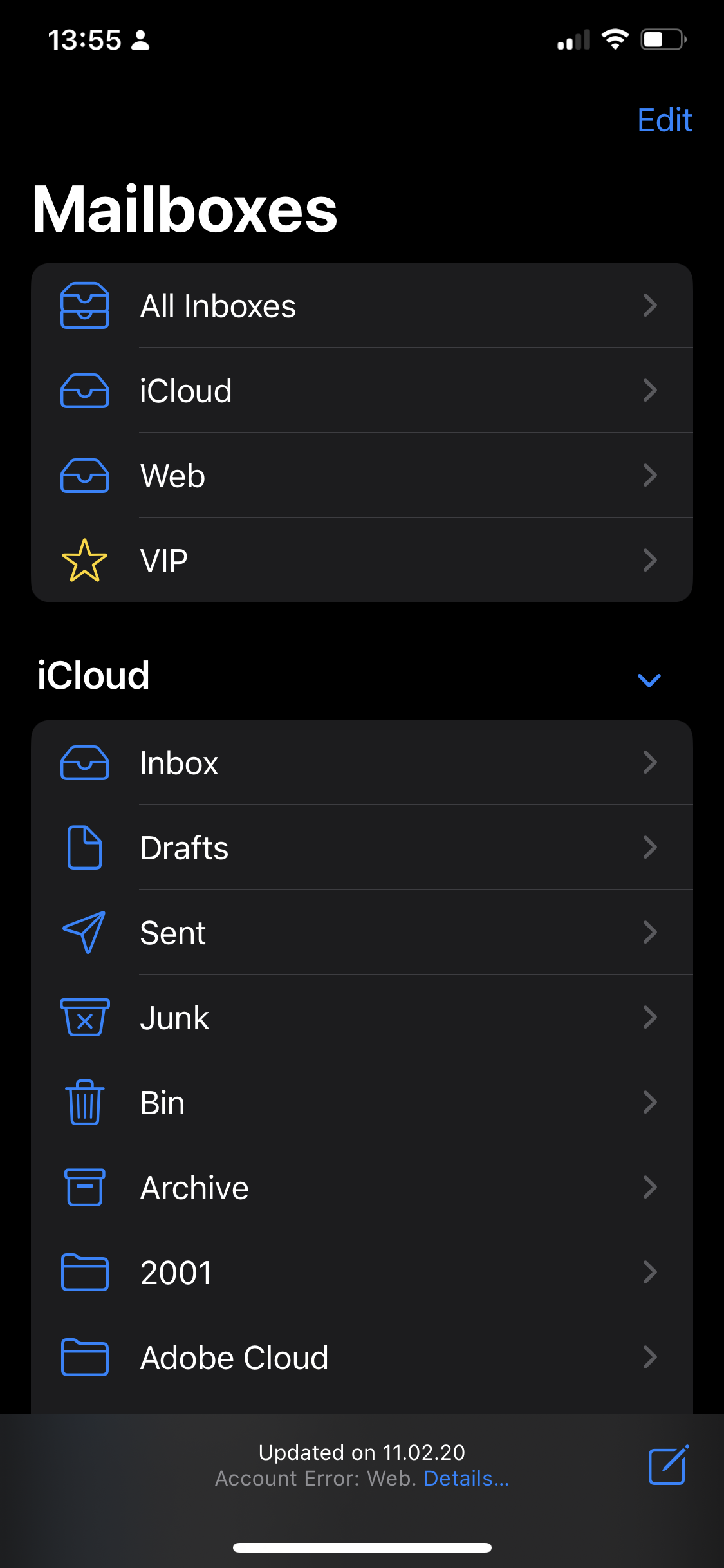Open the VIP mailbox
This screenshot has height=1568, width=724.
point(362,561)
